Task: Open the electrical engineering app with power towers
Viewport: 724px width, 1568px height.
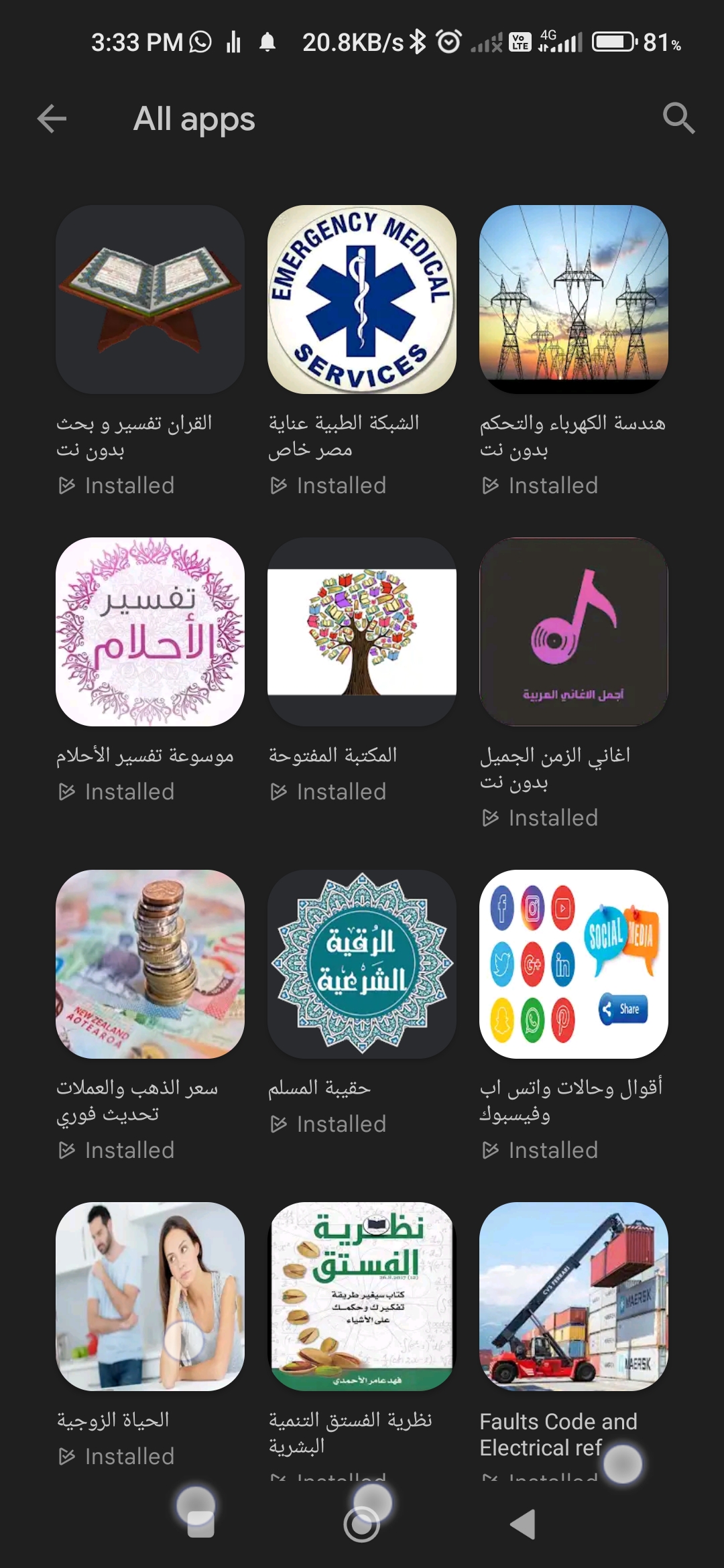Action: pos(574,300)
